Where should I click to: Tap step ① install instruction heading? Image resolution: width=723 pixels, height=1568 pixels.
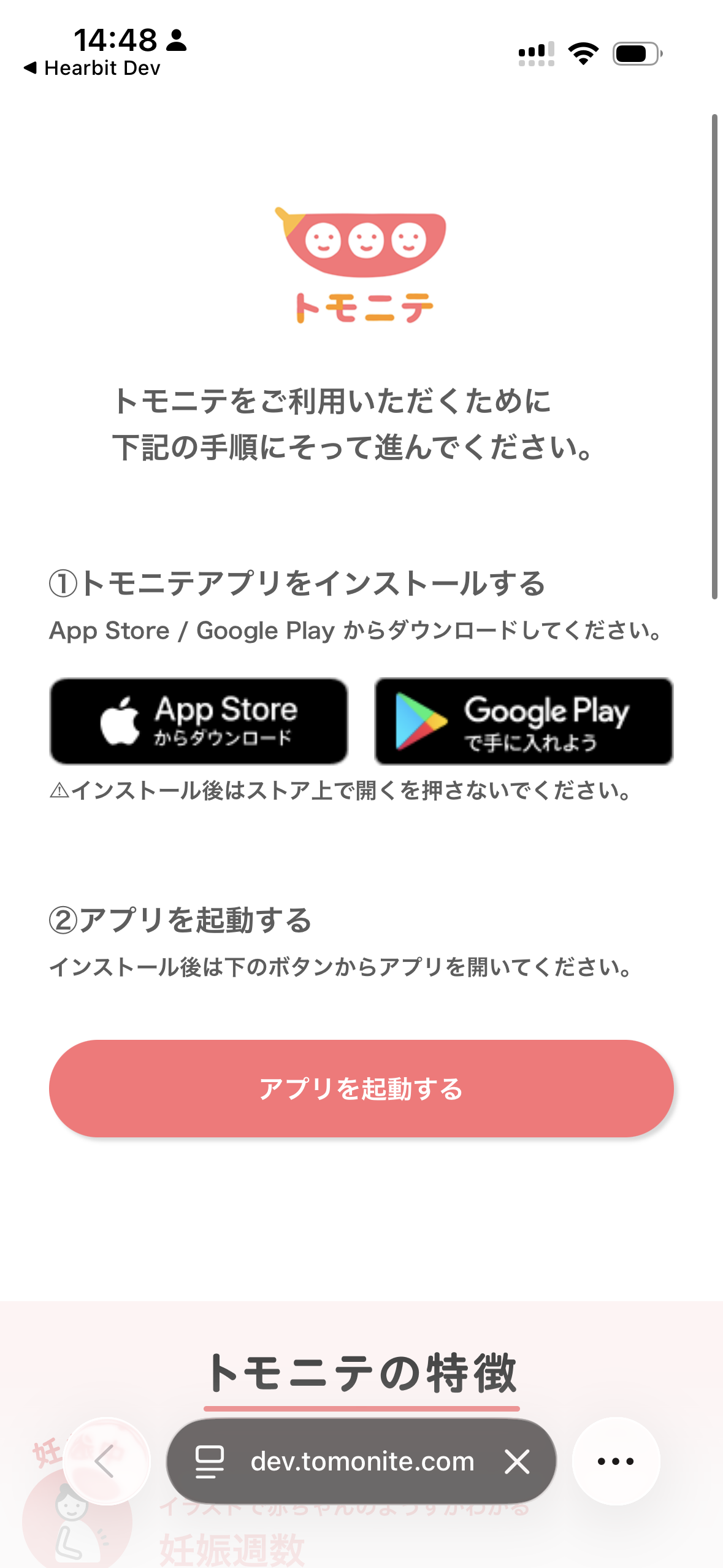point(299,585)
